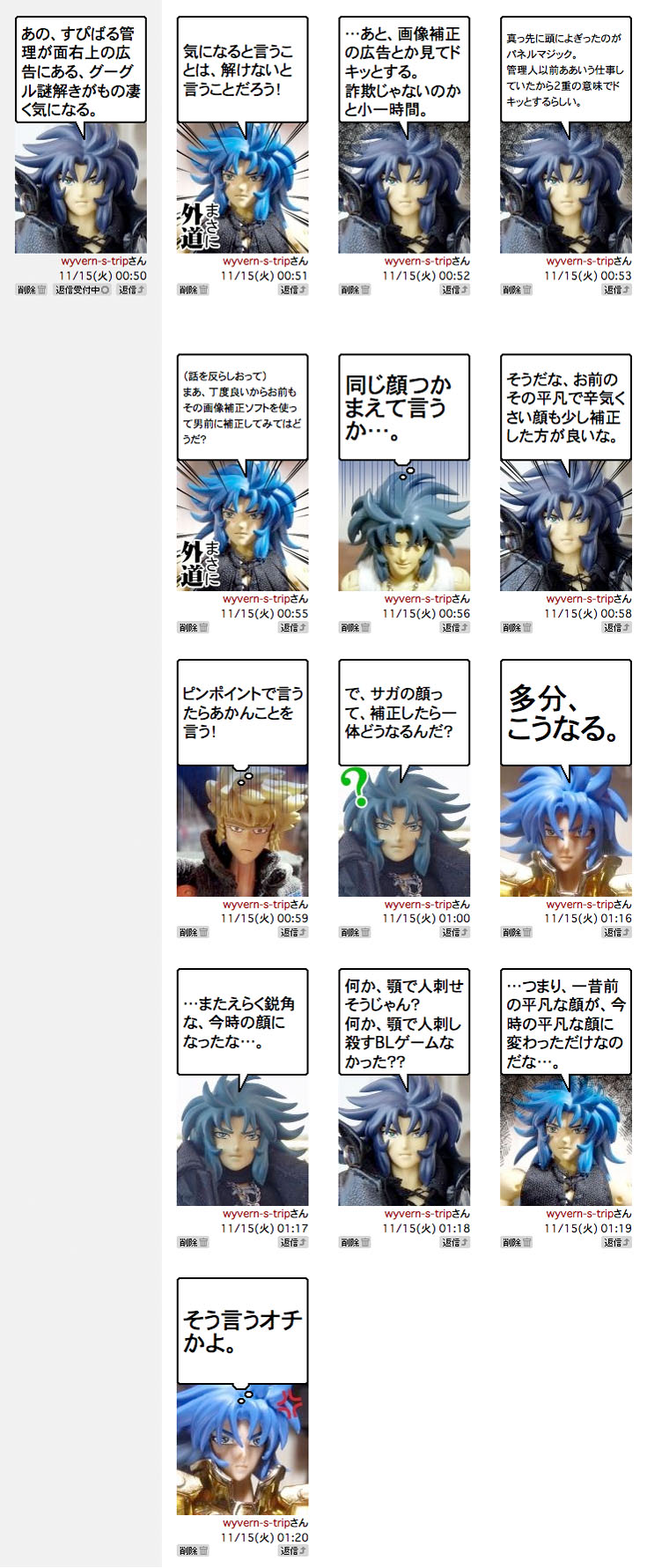The width and height of the screenshot is (647, 1568).
Task: Delete the post from 00:50
Action: tap(32, 290)
